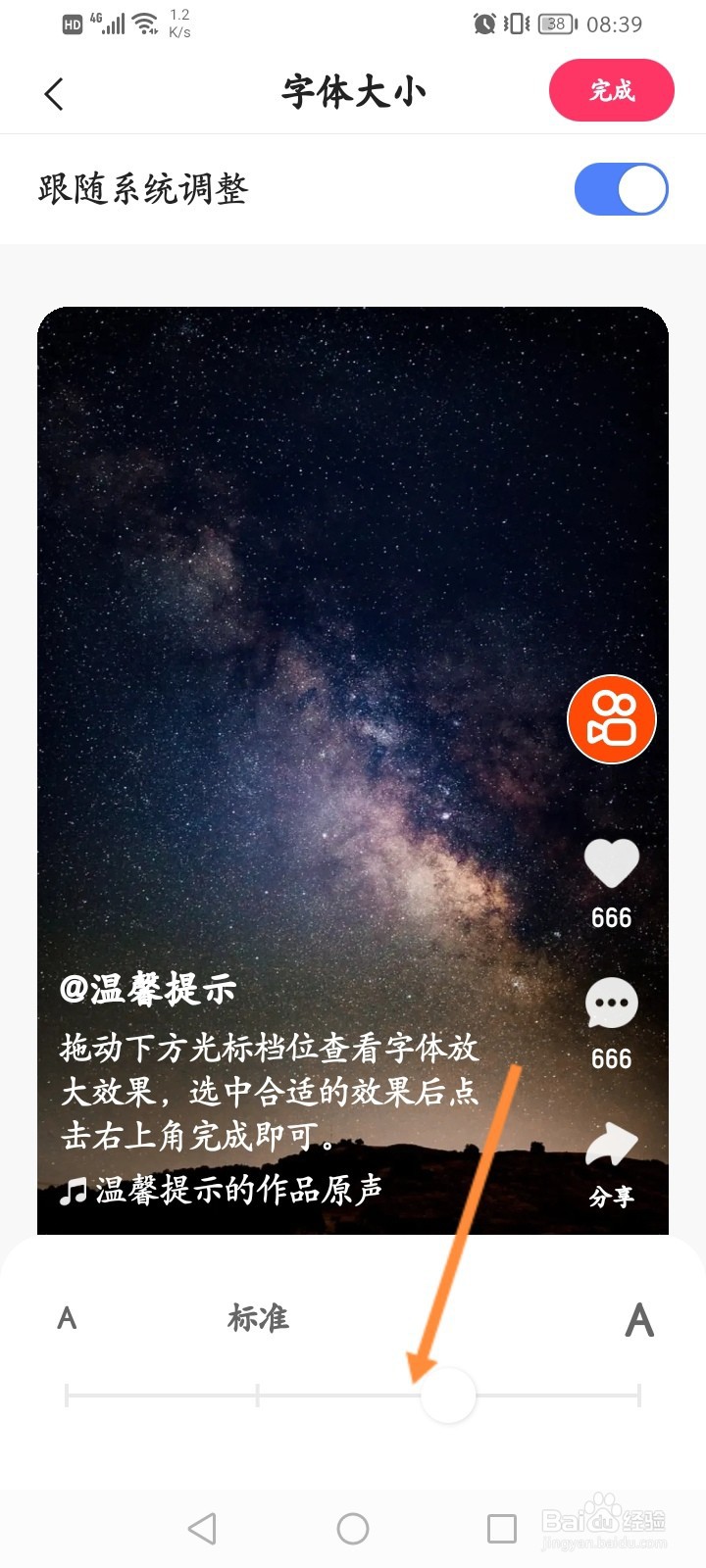Tap the 温馨提示的作品原声 sound label
Viewport: 706px width, 1568px height.
(240, 1189)
